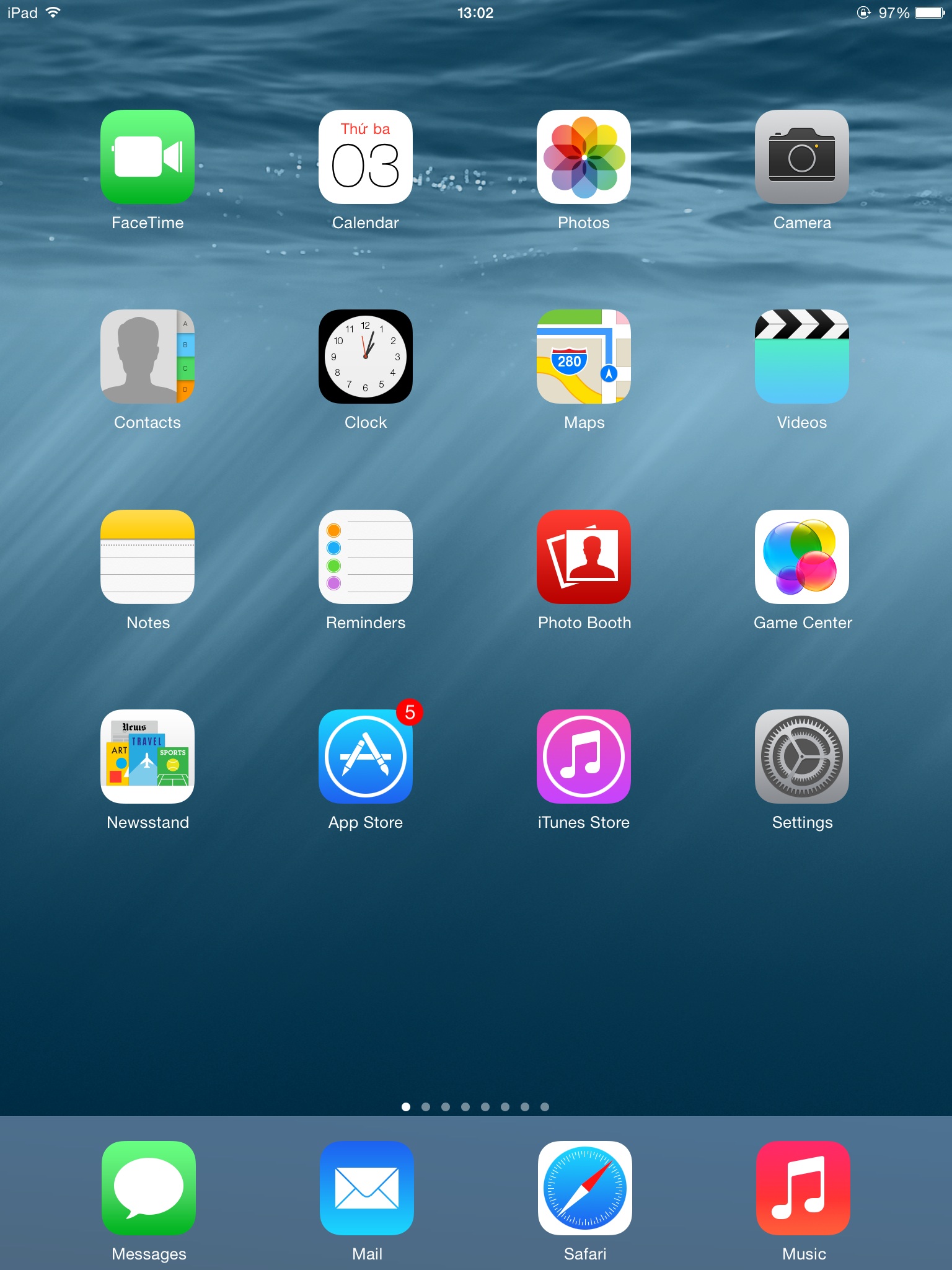Image resolution: width=952 pixels, height=1270 pixels.
Task: Open the Contacts app
Action: 148,357
